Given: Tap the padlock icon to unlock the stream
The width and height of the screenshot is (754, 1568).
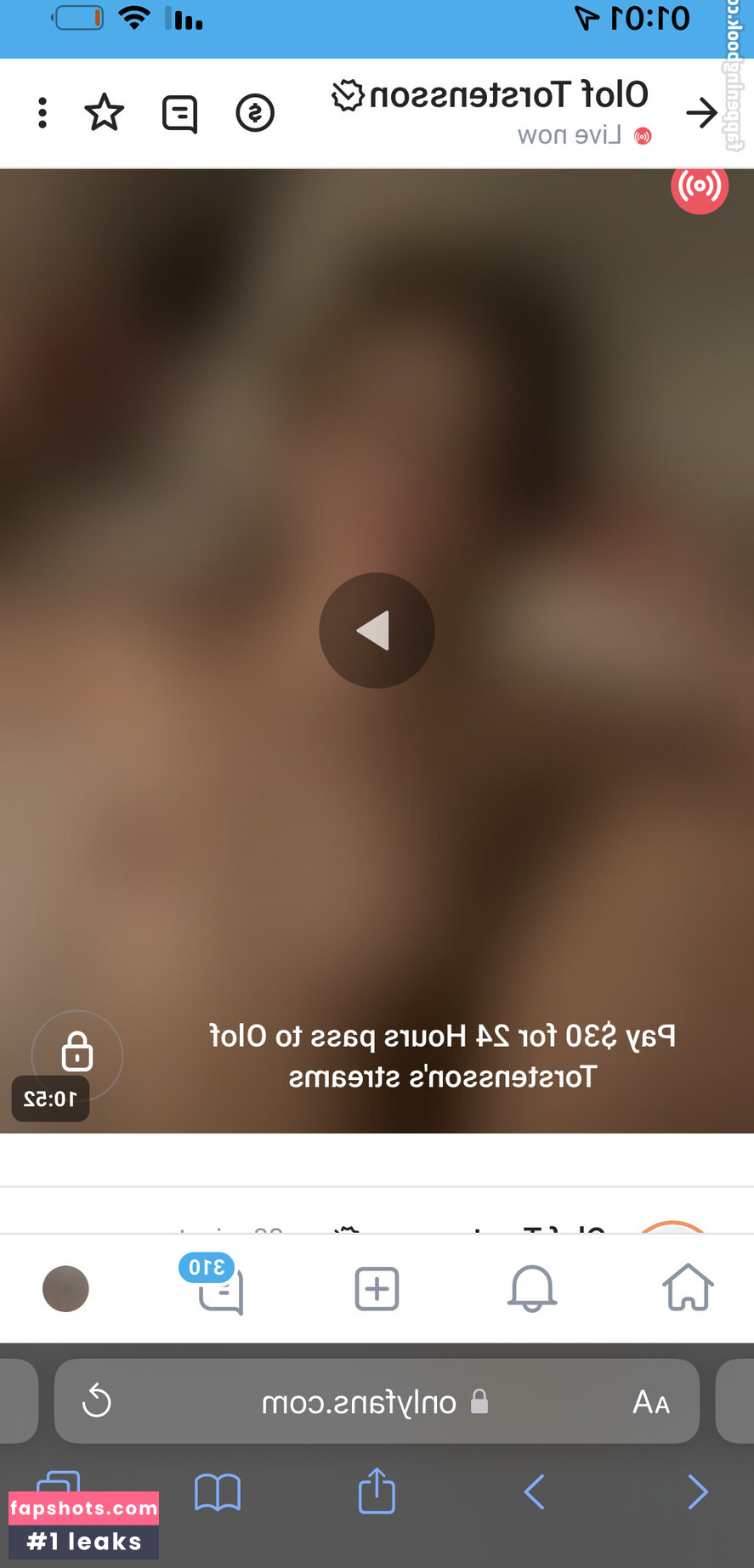Looking at the screenshot, I should point(77,1052).
